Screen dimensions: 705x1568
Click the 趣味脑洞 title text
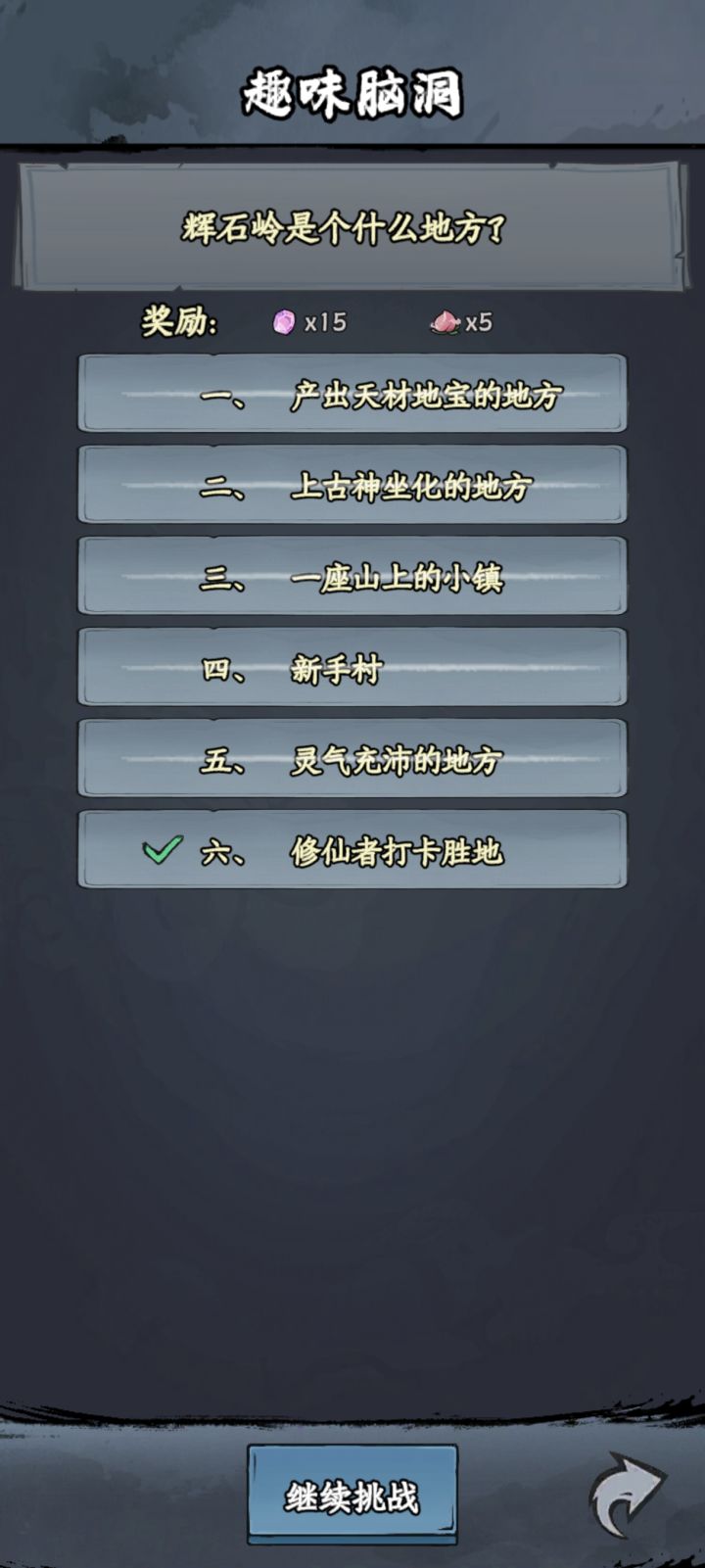351,90
